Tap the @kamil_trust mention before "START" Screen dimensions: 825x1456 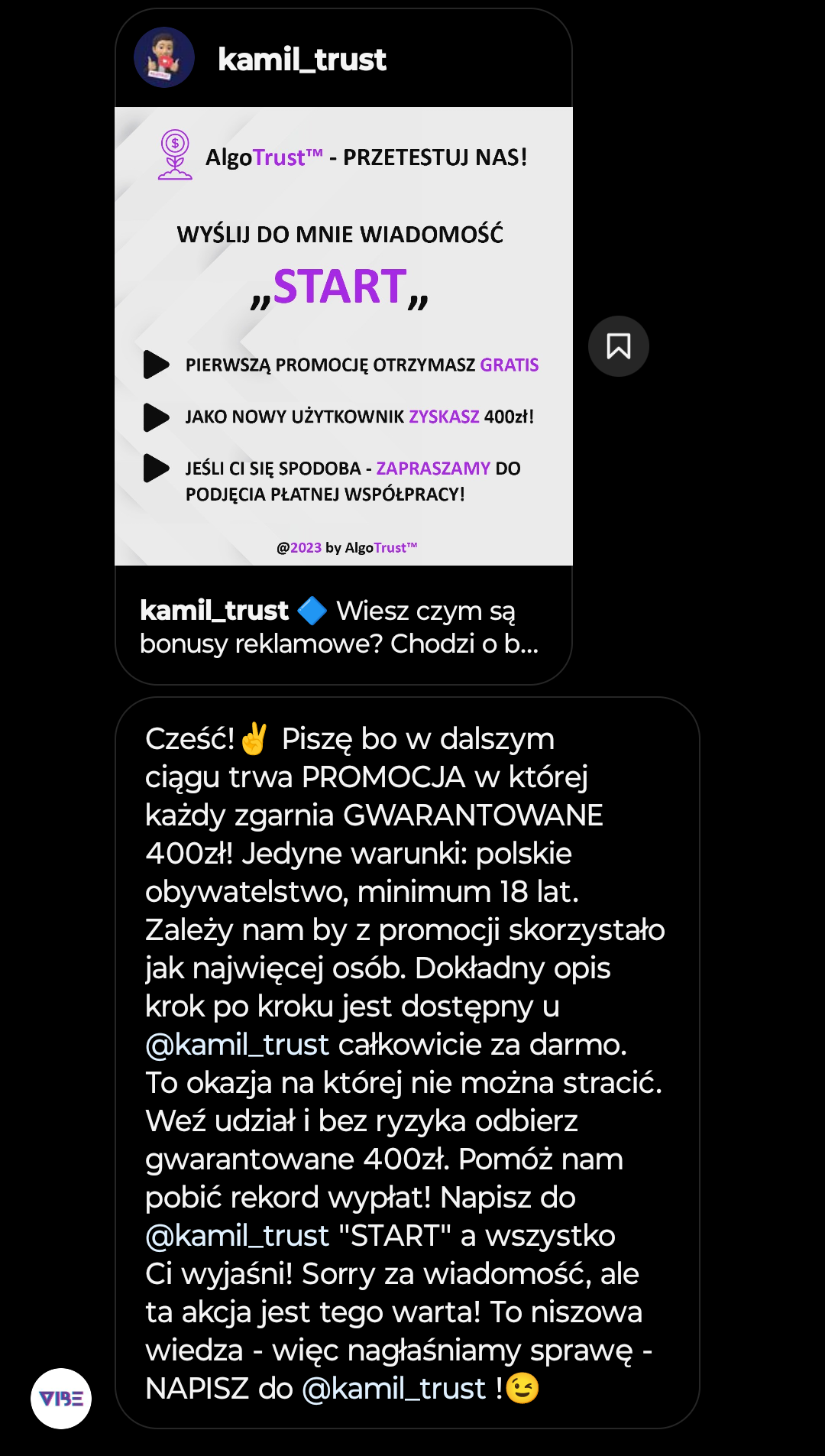point(237,1236)
